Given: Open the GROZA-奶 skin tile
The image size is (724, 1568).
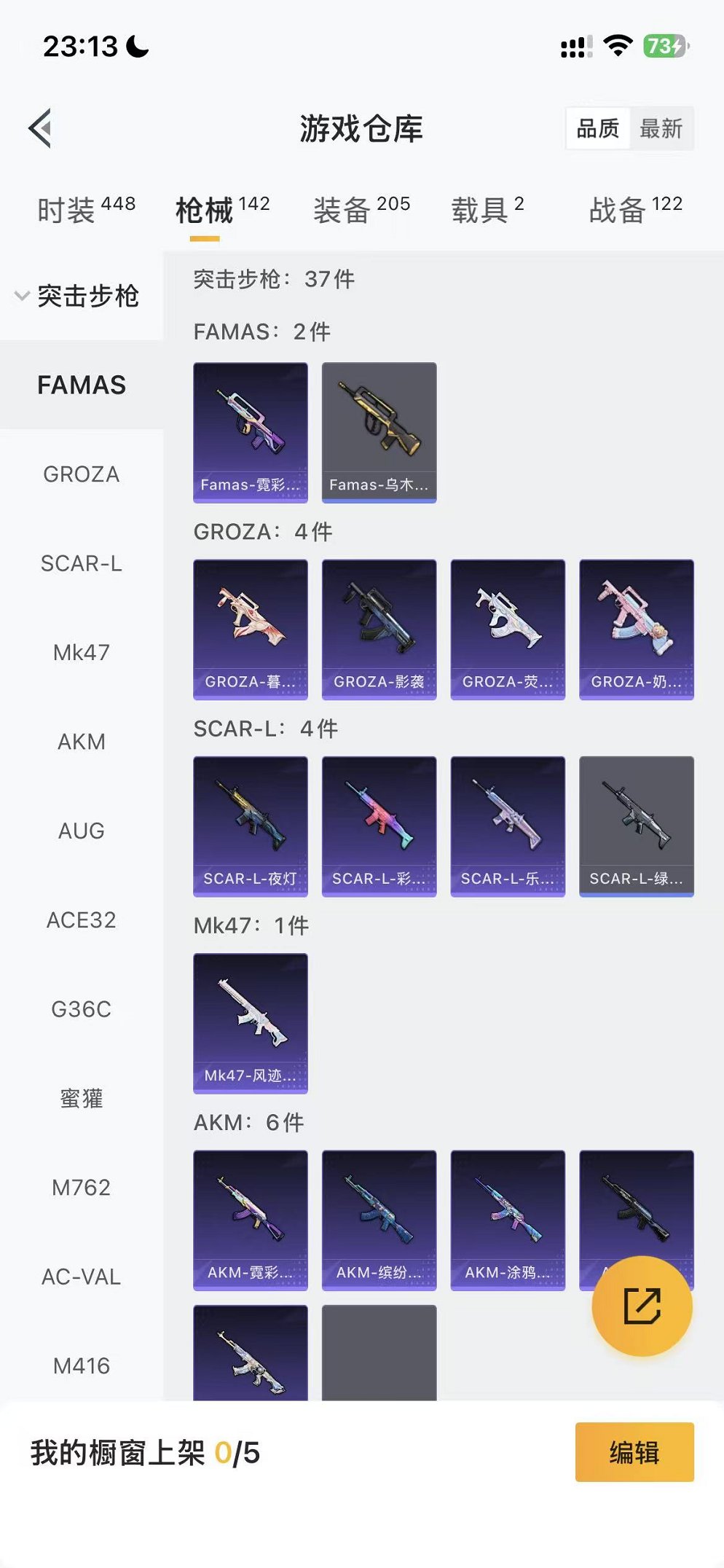Looking at the screenshot, I should pos(636,629).
